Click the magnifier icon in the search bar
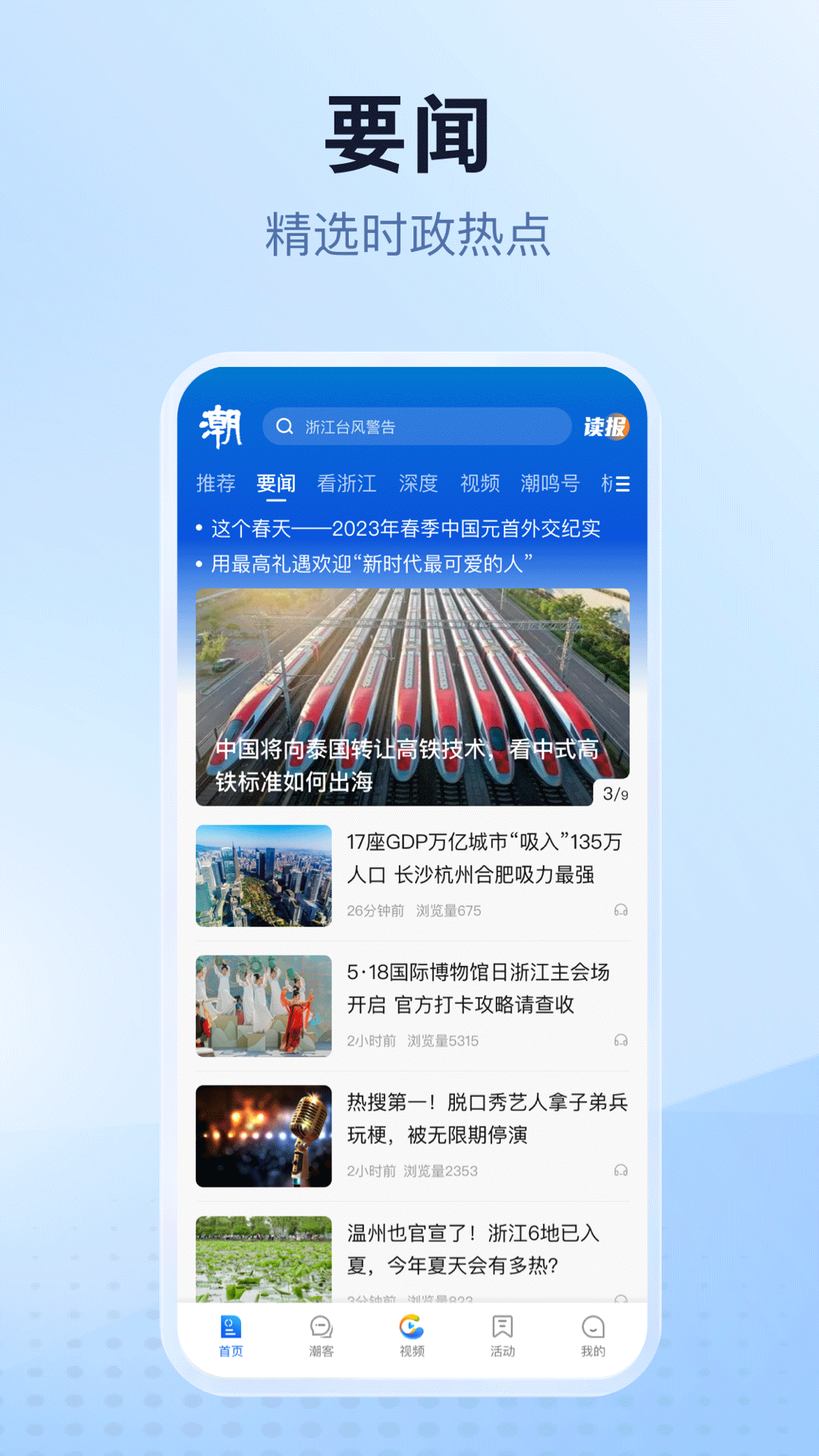Viewport: 819px width, 1456px height. click(286, 426)
